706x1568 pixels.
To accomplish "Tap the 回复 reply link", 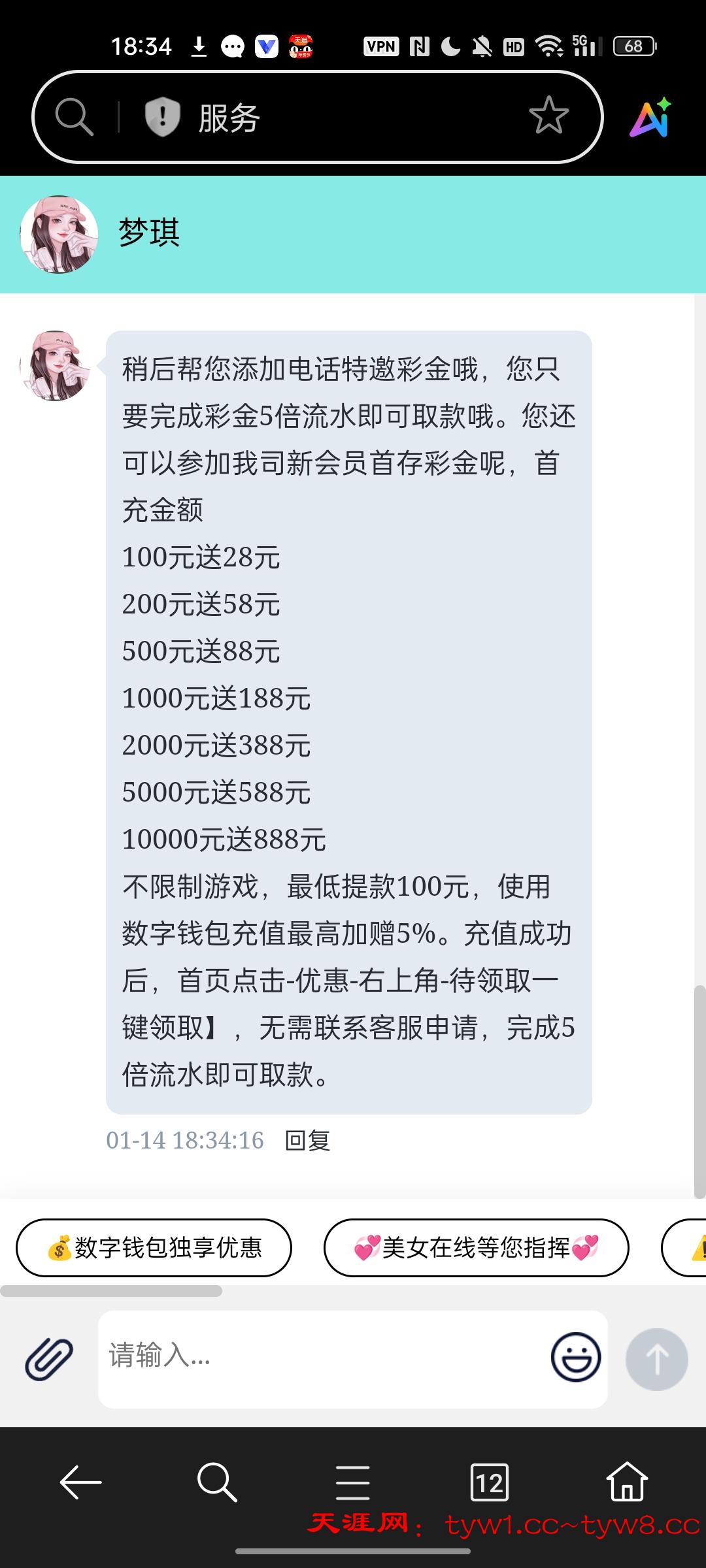I will [x=307, y=1140].
